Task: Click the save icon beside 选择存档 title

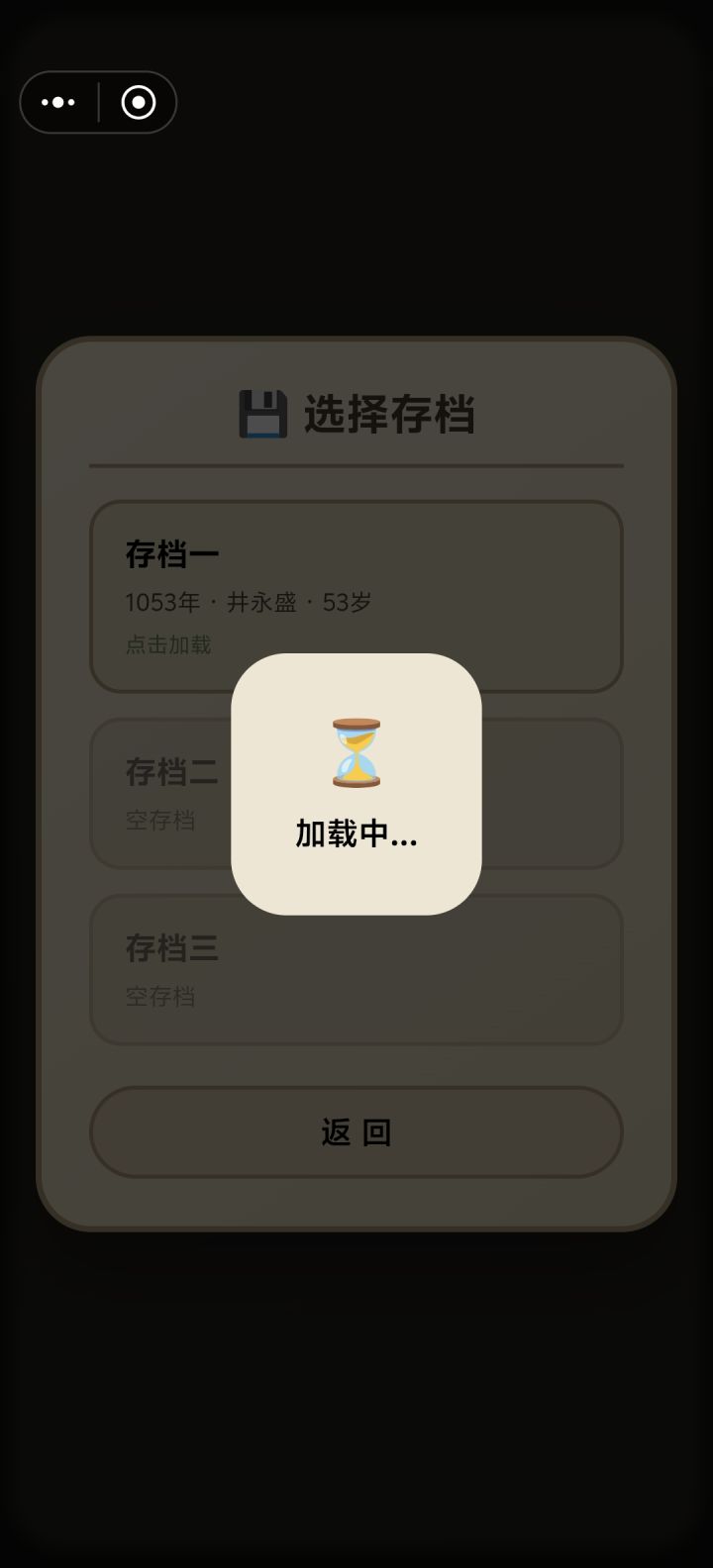Action: click(262, 413)
